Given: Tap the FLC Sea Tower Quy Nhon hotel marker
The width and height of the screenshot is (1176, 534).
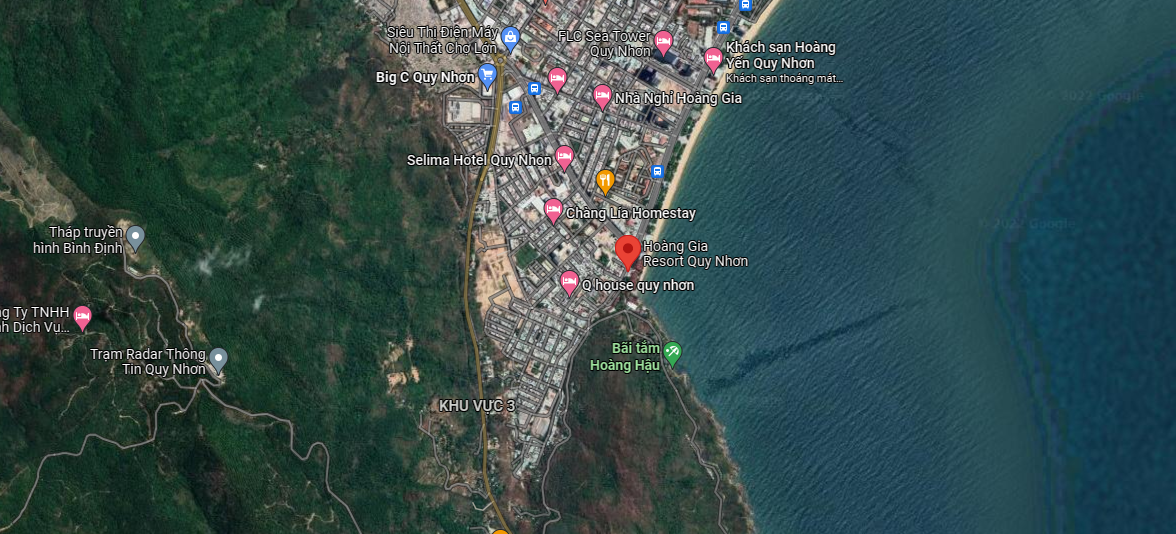Looking at the screenshot, I should pos(663,42).
